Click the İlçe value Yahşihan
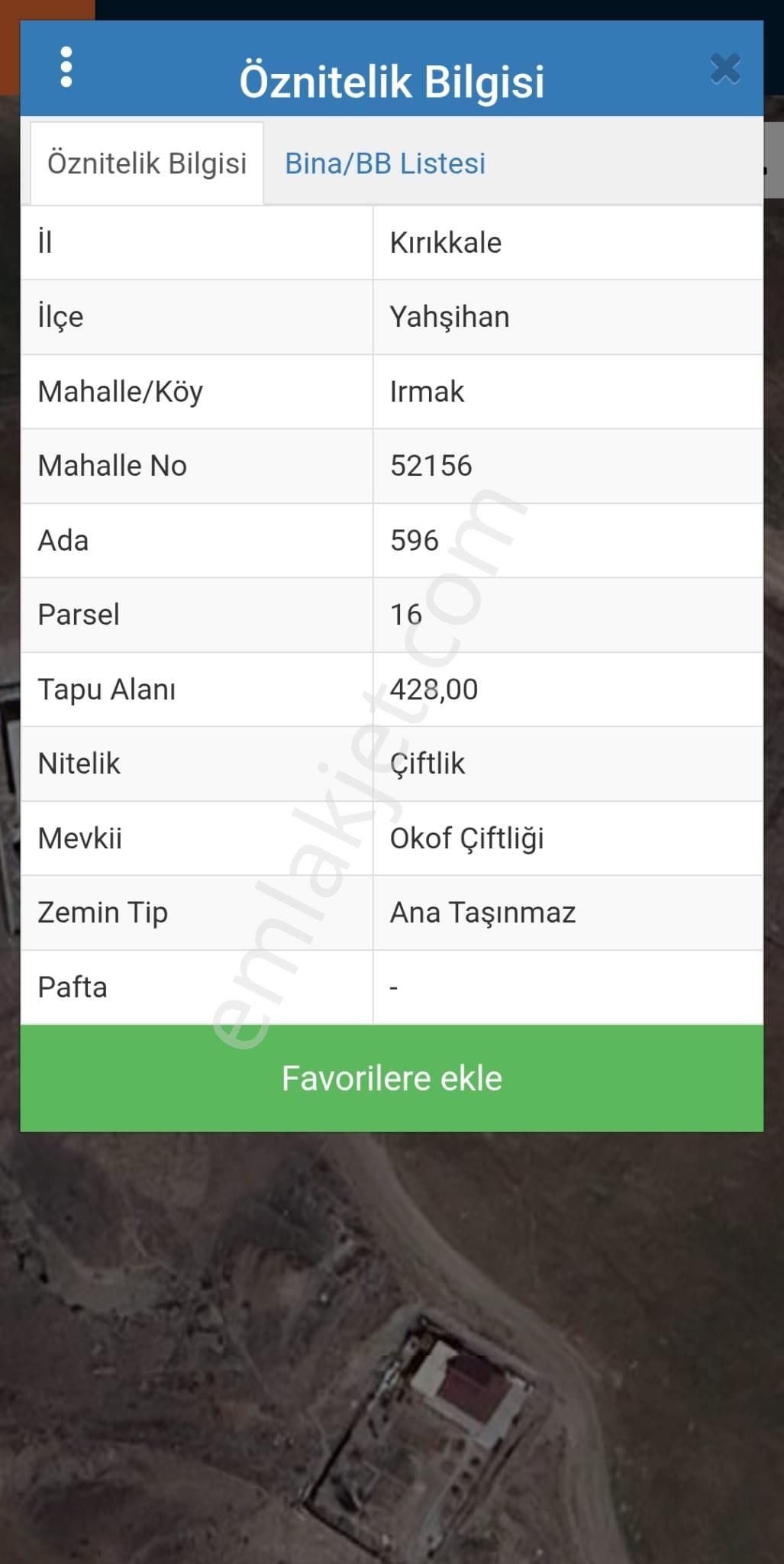Image resolution: width=784 pixels, height=1564 pixels. 449,316
